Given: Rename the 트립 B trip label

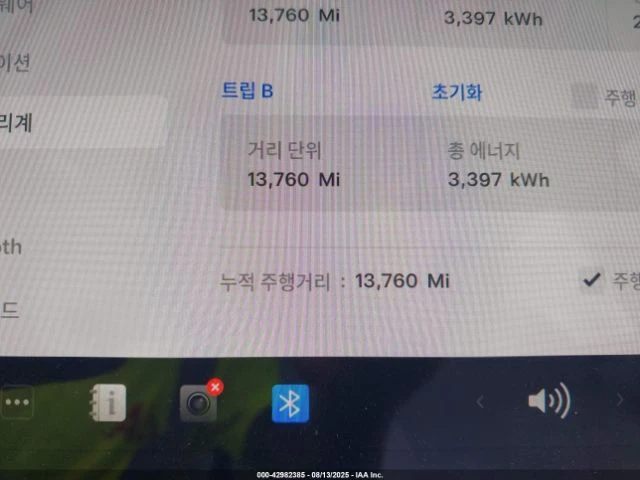Looking at the screenshot, I should point(246,91).
